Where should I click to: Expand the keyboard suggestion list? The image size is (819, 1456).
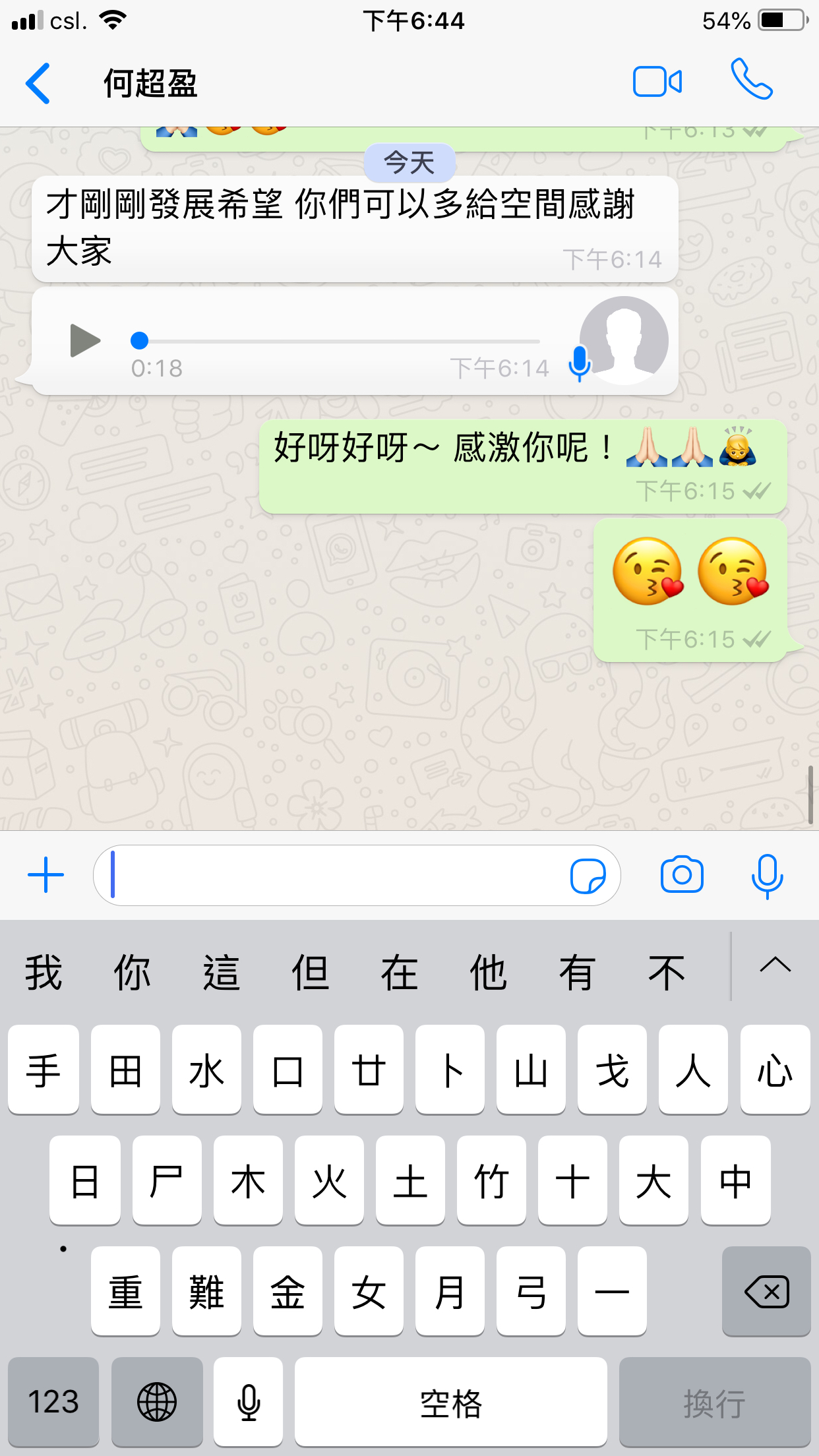pos(775,966)
